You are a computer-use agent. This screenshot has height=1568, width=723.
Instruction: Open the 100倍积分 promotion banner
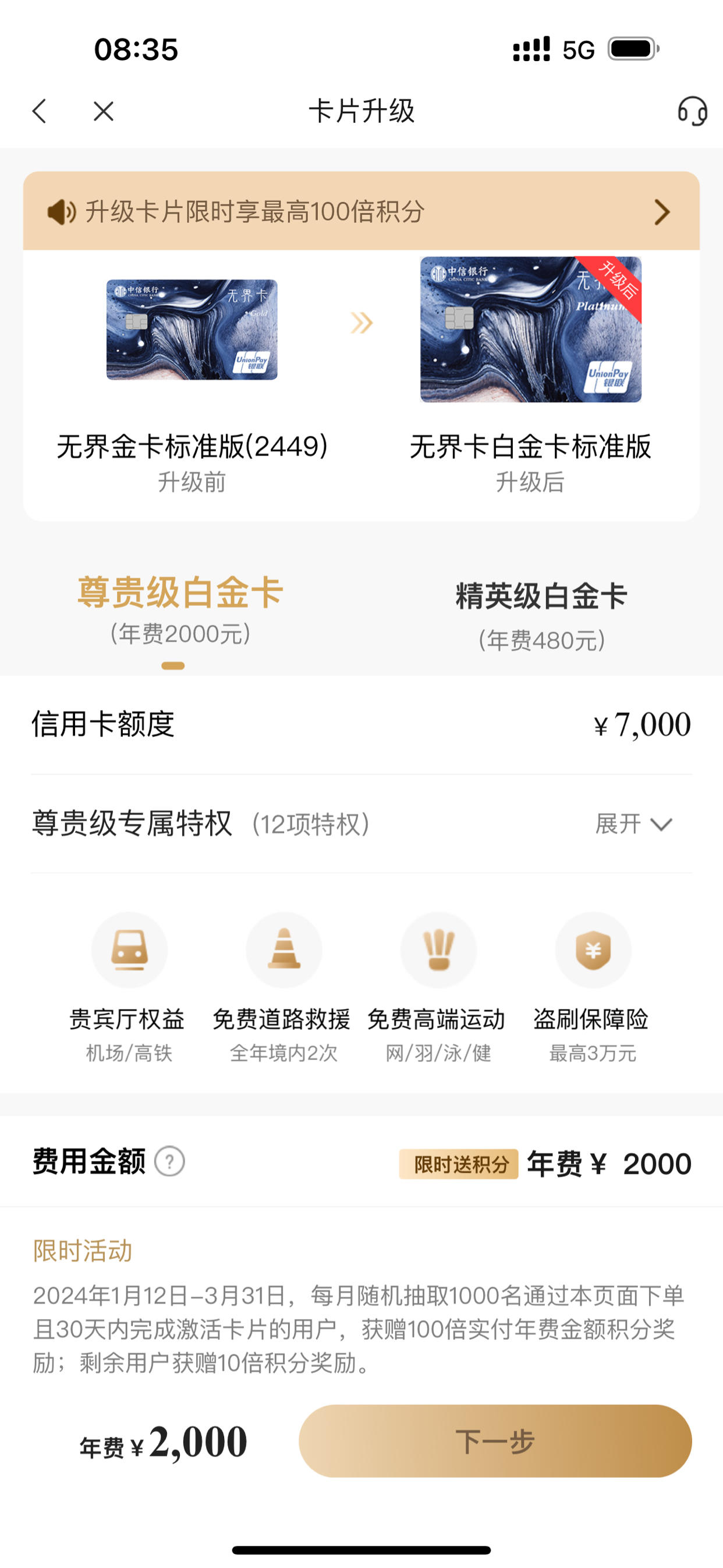pyautogui.click(x=361, y=211)
